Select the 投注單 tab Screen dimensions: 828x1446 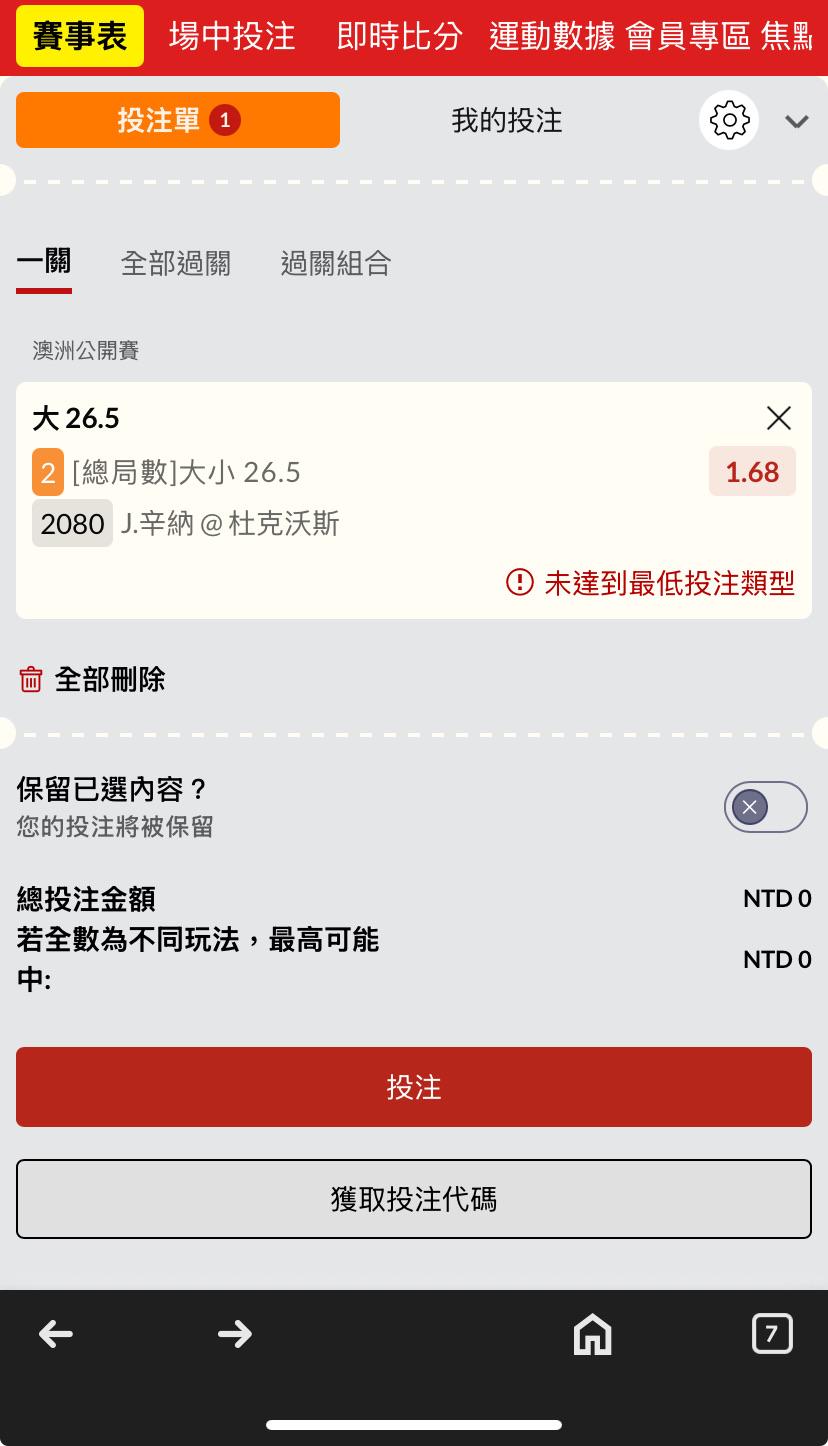pos(178,120)
